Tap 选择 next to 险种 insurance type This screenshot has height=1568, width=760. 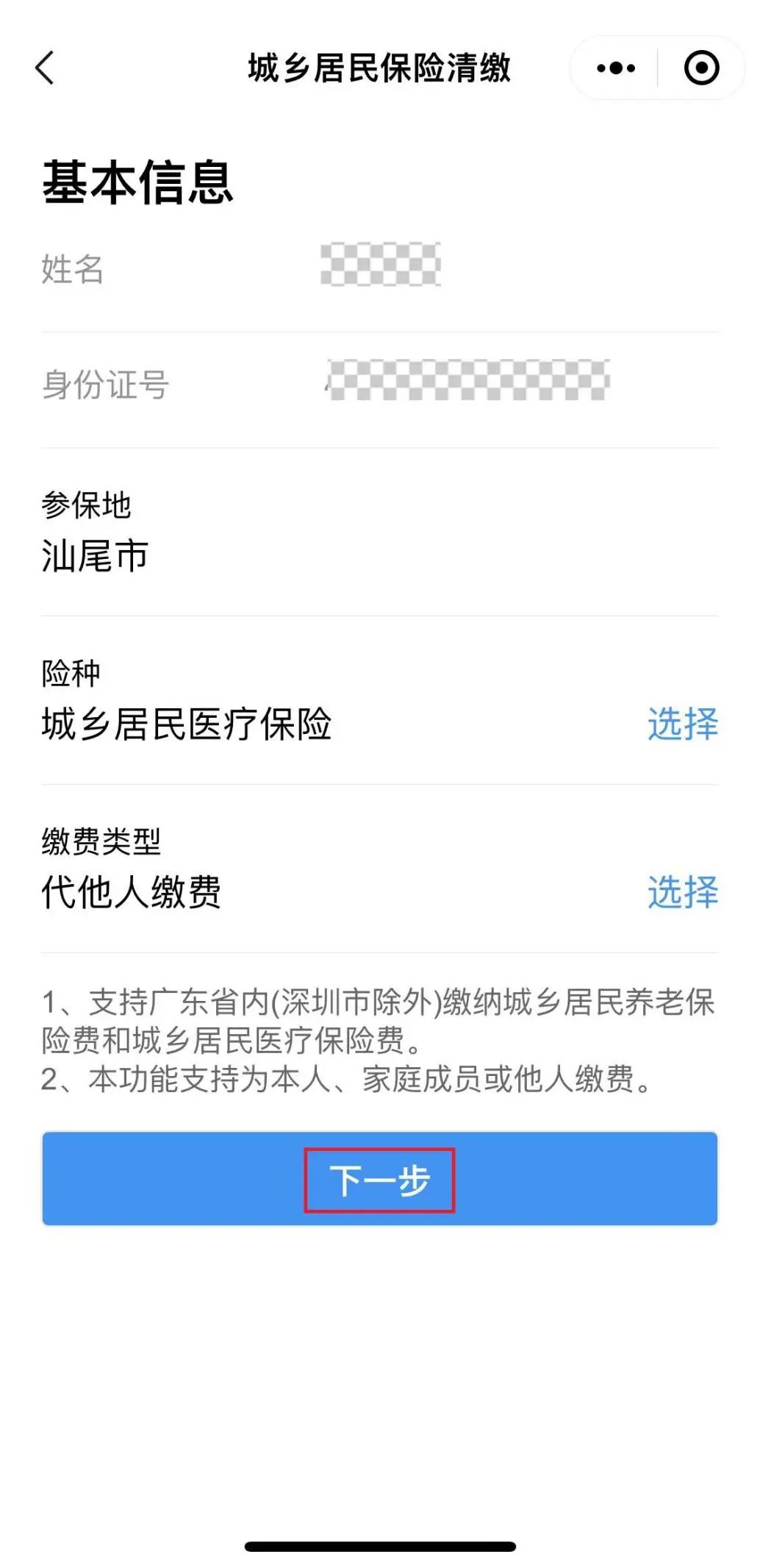(x=682, y=724)
